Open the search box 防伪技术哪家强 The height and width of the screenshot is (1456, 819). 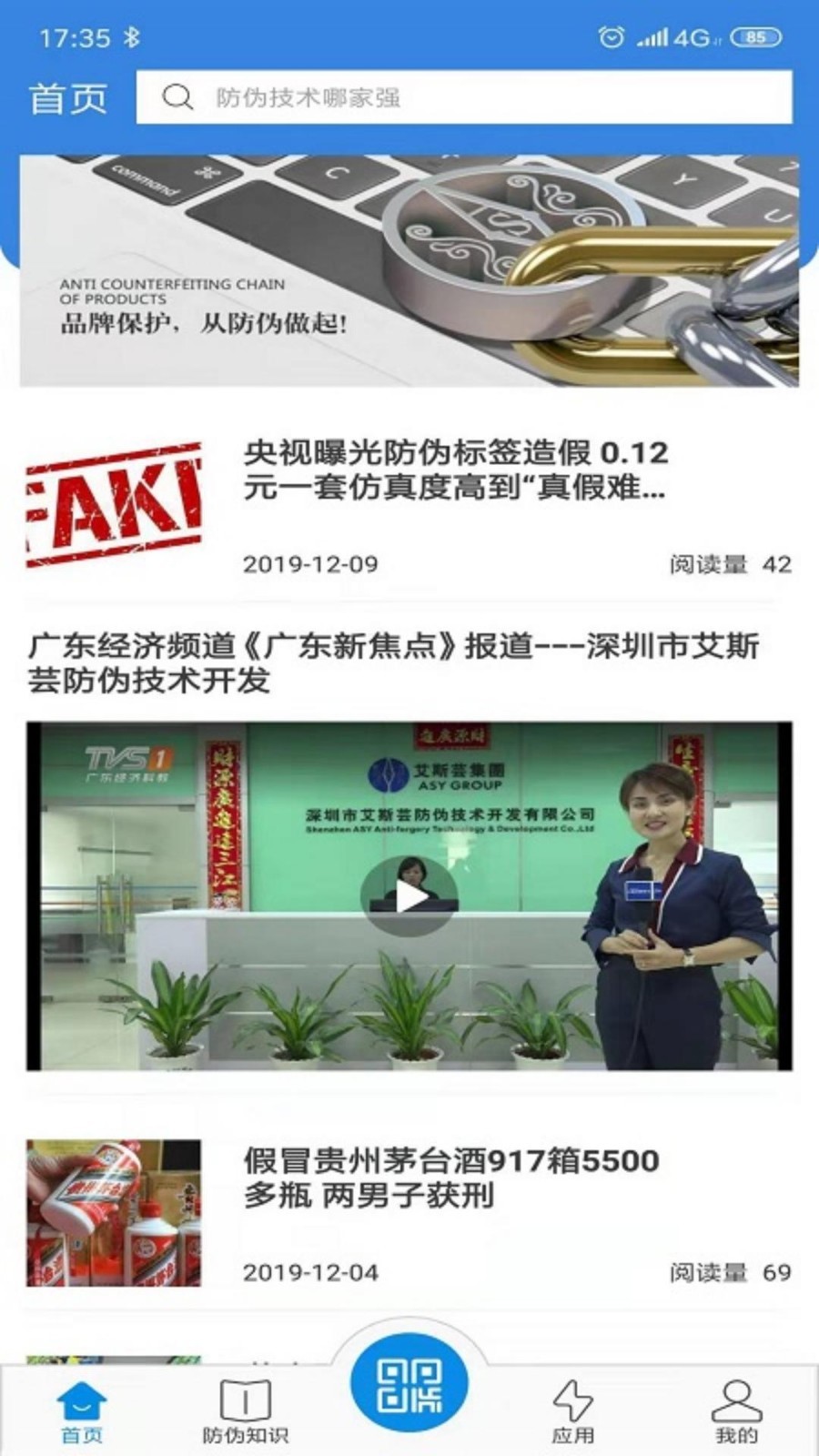[x=464, y=96]
